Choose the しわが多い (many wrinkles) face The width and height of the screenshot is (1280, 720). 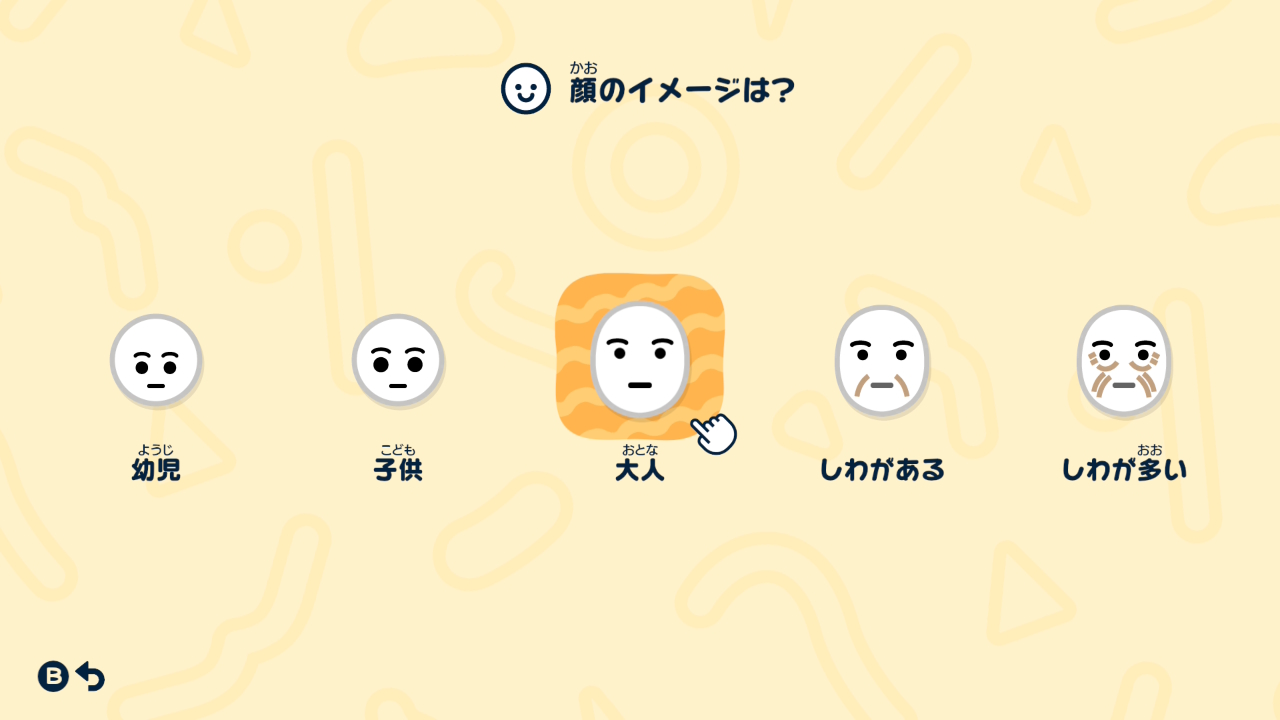click(x=1124, y=361)
